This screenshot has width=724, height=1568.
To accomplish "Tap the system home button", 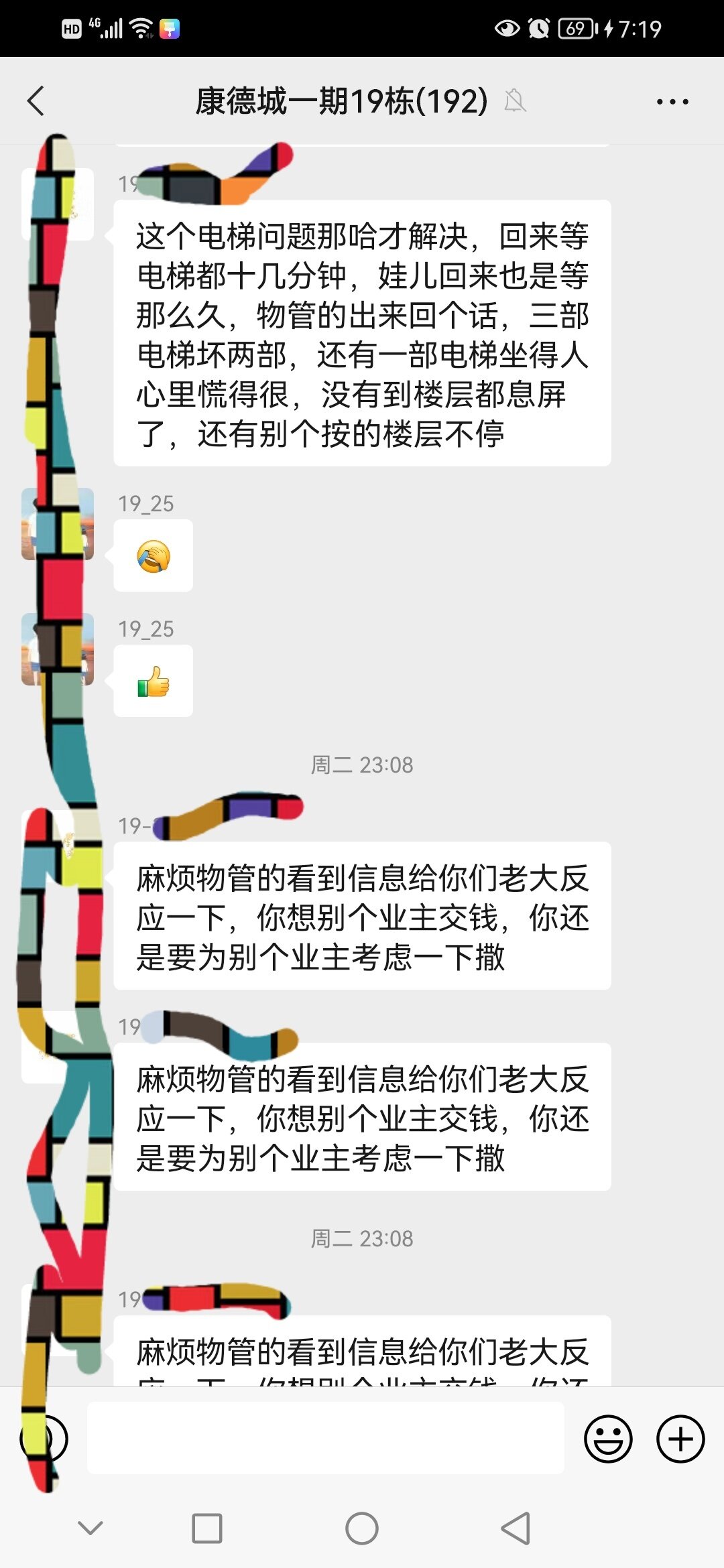I will coord(362,1528).
